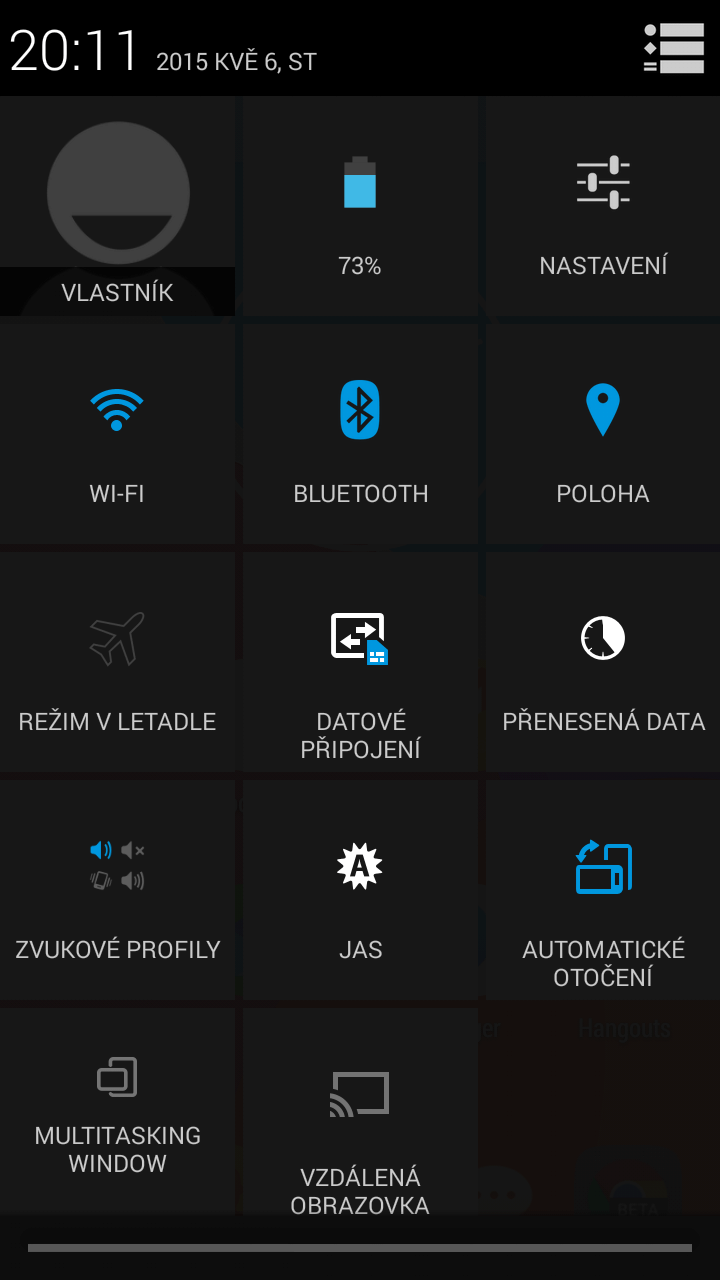Toggle the Wi-Fi tile

(117, 434)
